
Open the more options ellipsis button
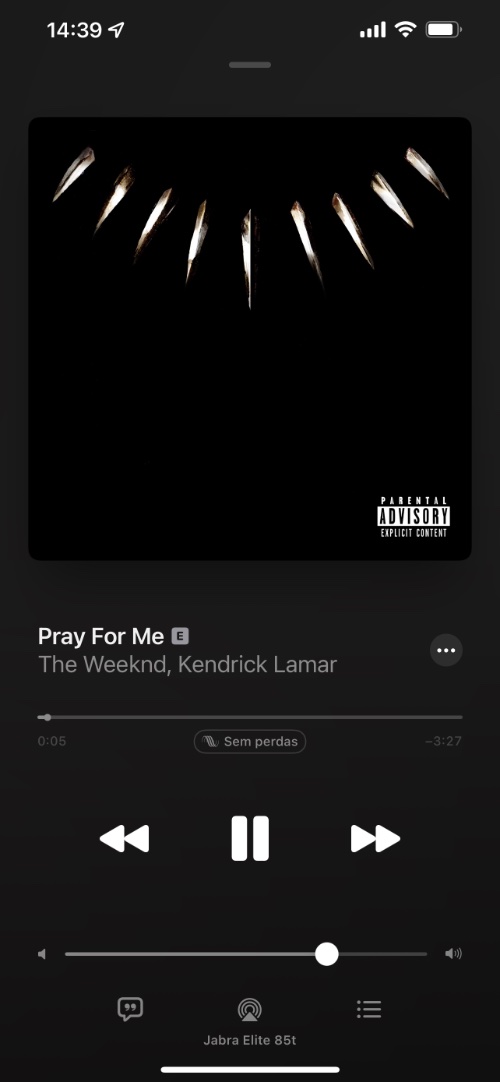(x=446, y=650)
